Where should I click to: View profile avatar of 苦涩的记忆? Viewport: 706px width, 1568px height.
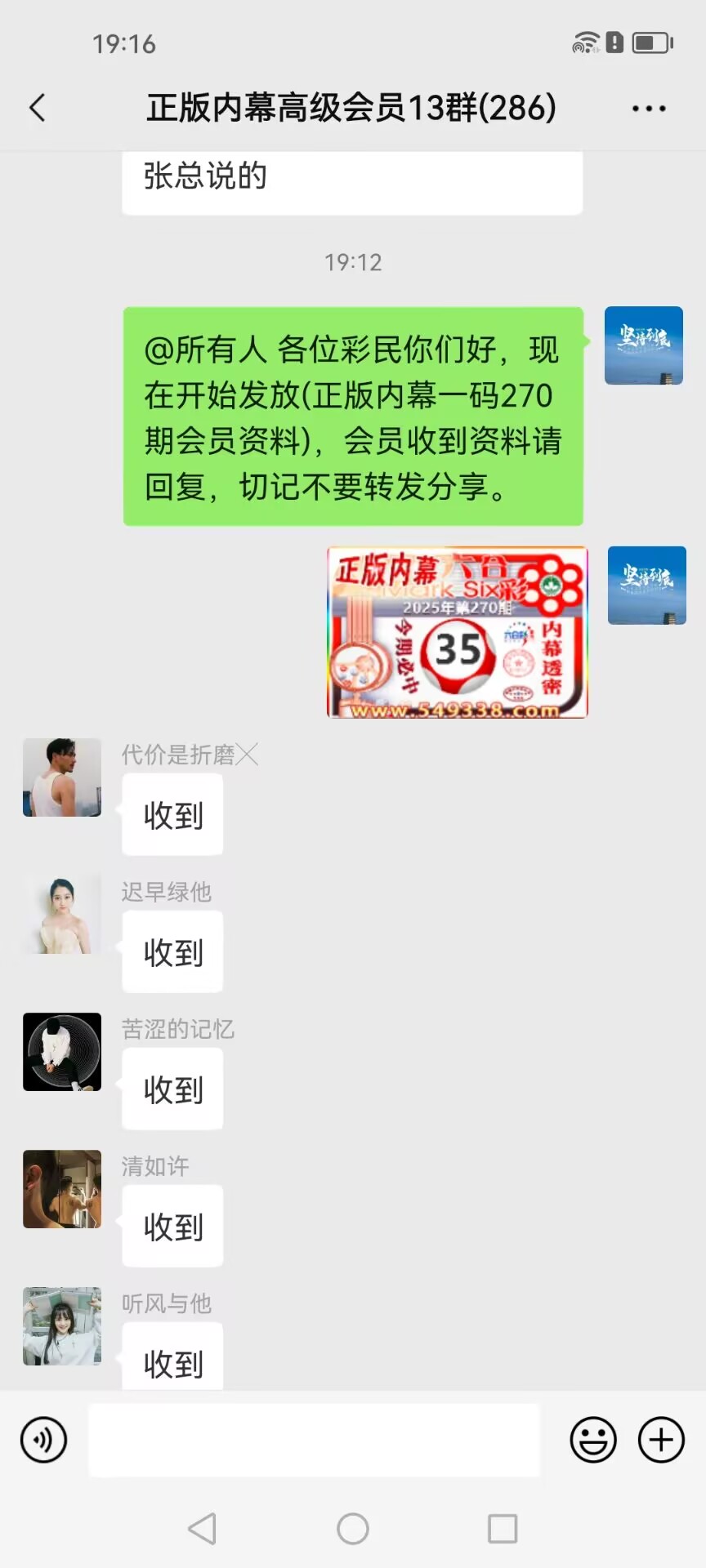click(x=62, y=1052)
